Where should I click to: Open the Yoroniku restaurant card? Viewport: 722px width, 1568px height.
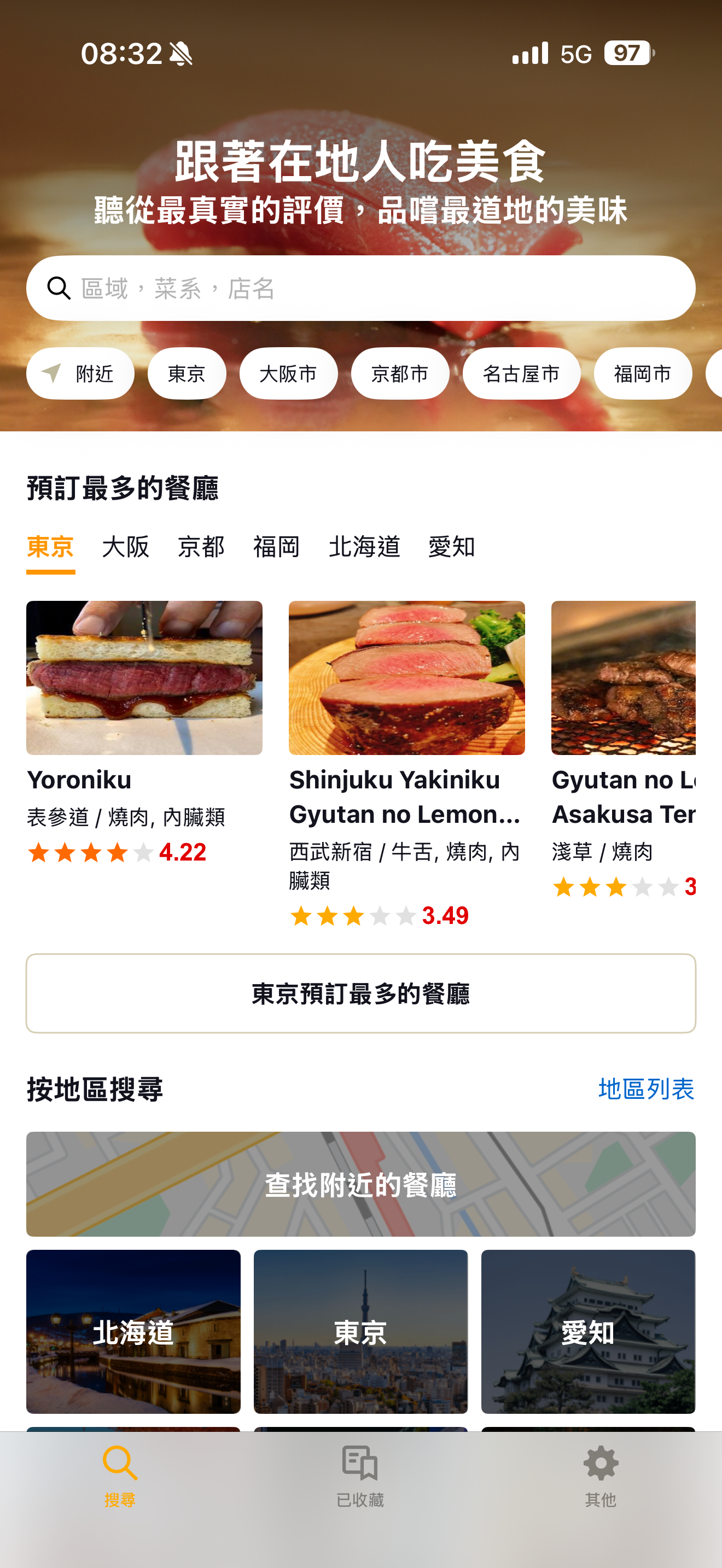(144, 730)
